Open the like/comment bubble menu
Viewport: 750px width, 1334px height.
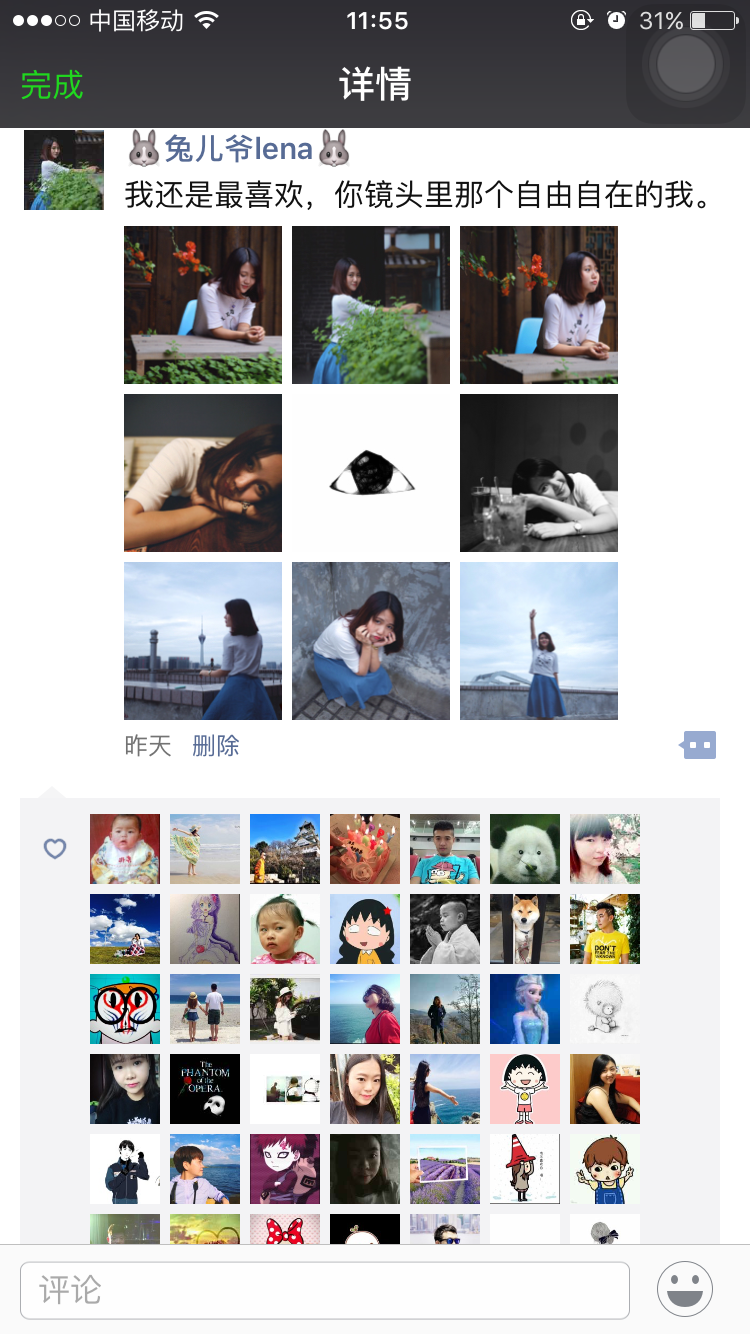coord(699,745)
